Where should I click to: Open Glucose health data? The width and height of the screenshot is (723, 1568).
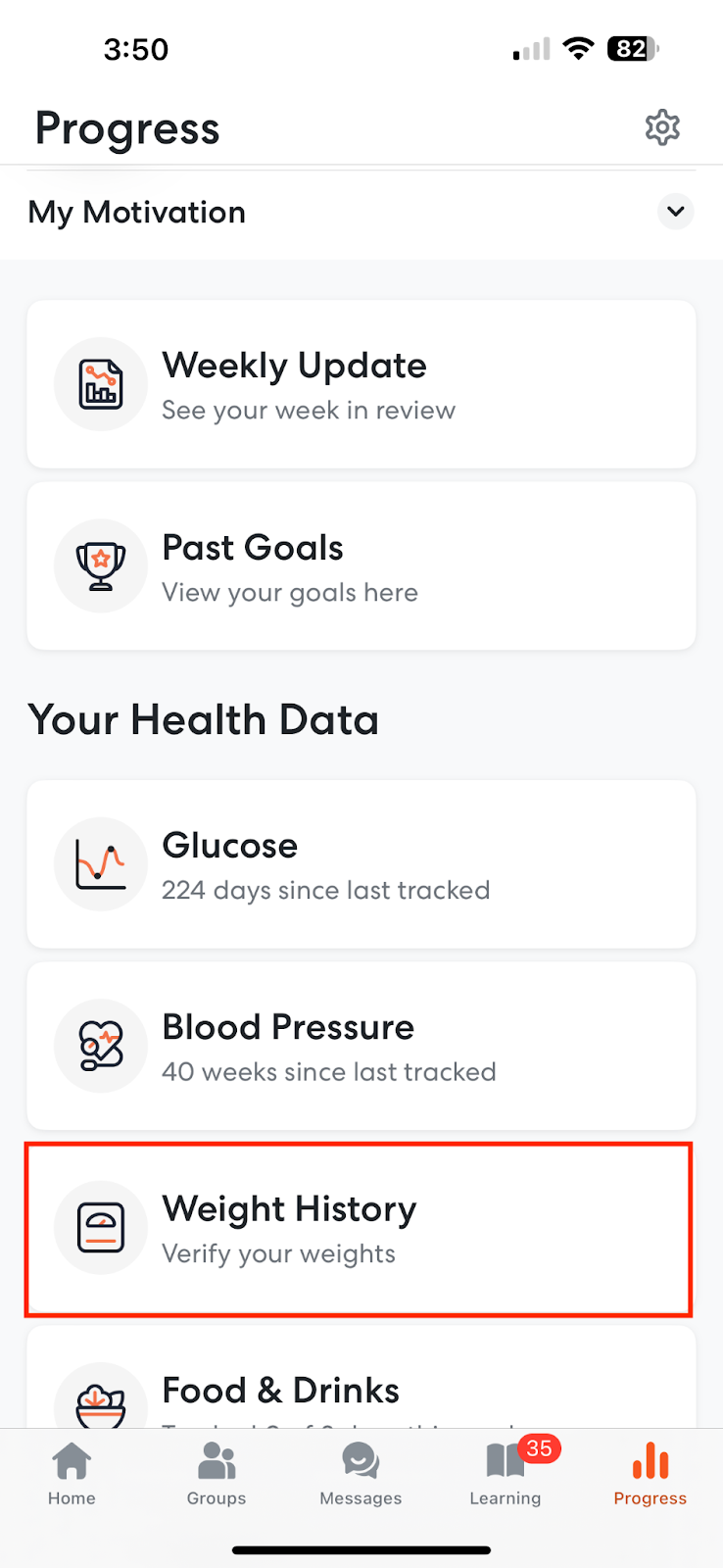click(x=361, y=864)
